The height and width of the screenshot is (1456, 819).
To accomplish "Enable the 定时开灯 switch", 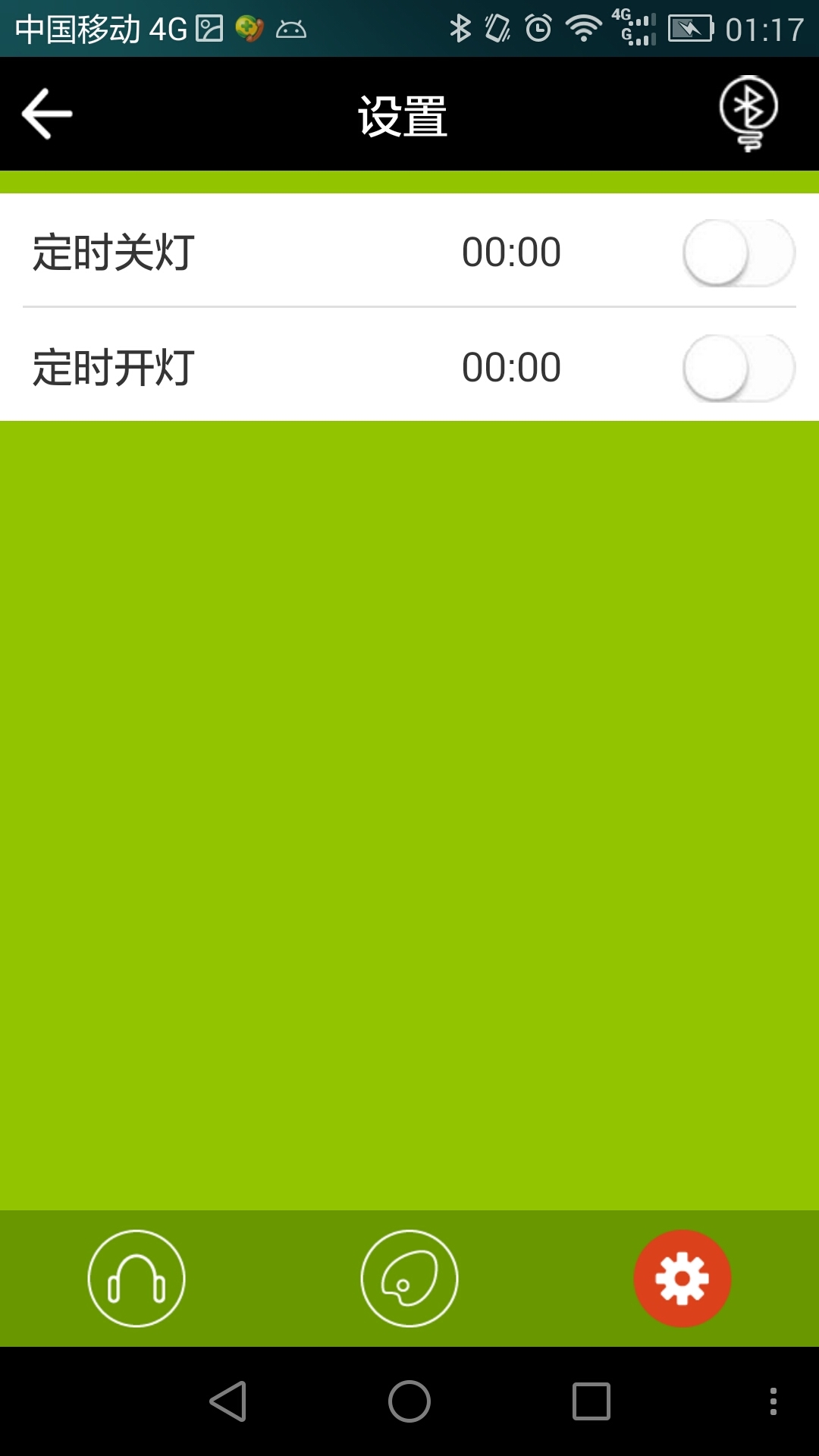I will 739,368.
